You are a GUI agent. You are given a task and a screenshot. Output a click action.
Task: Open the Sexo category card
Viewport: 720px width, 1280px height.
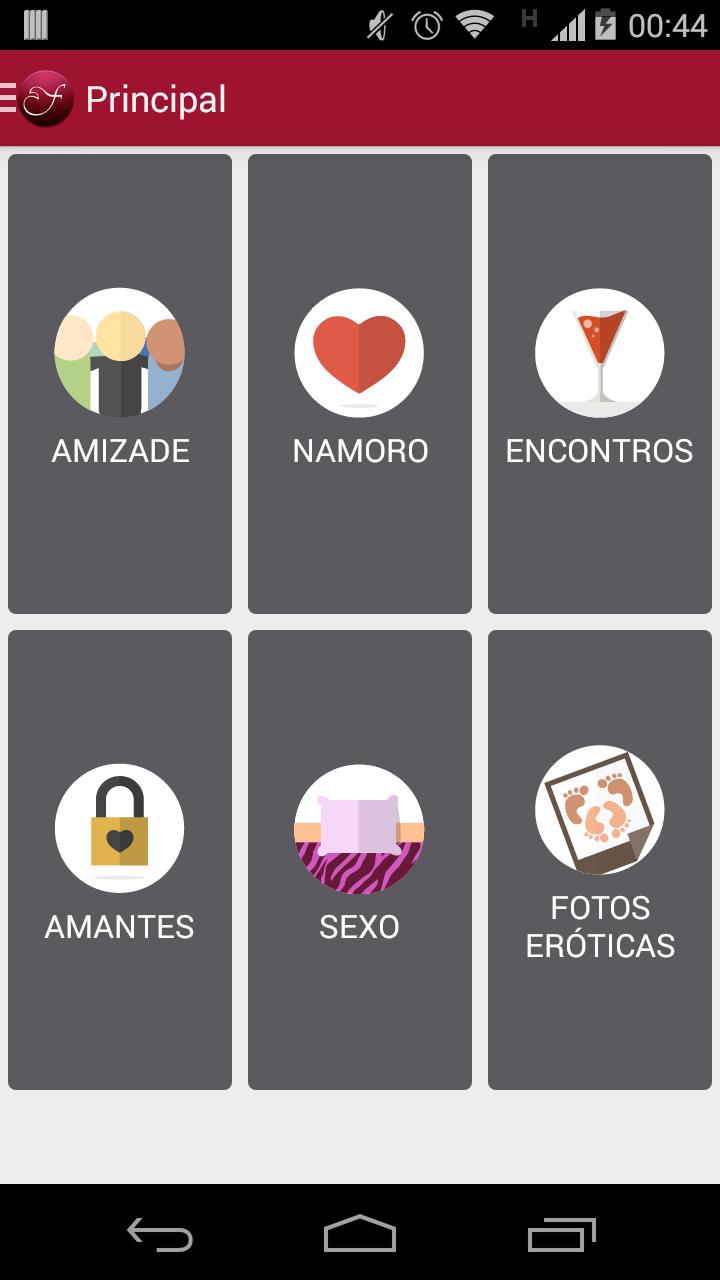pyautogui.click(x=360, y=859)
